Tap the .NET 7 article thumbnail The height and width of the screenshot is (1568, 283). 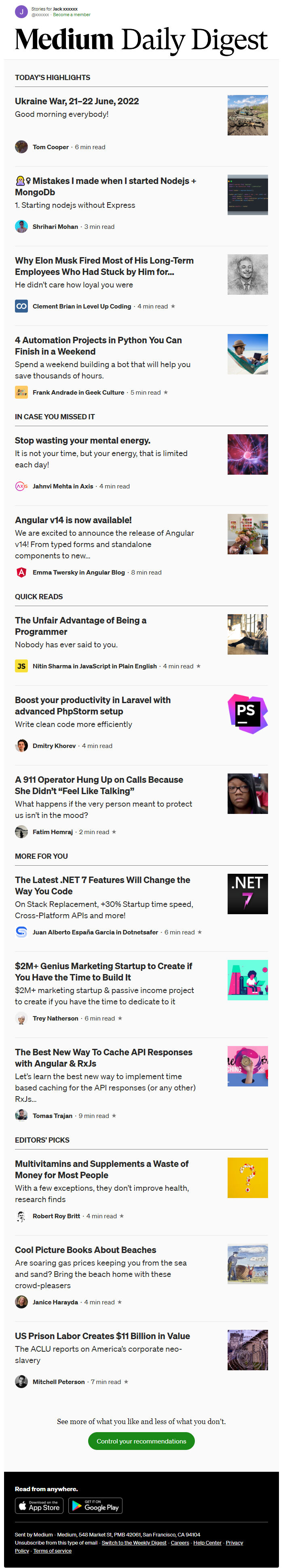(x=247, y=893)
